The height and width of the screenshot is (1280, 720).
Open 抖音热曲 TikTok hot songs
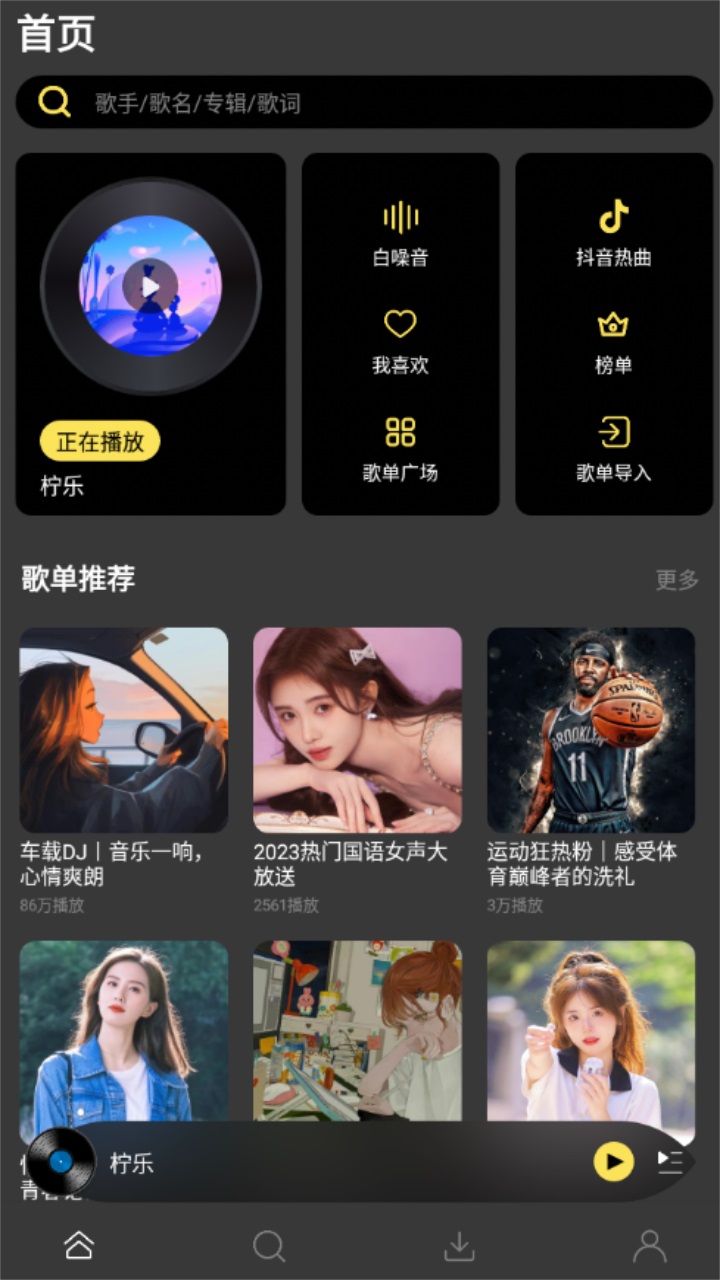(x=613, y=232)
